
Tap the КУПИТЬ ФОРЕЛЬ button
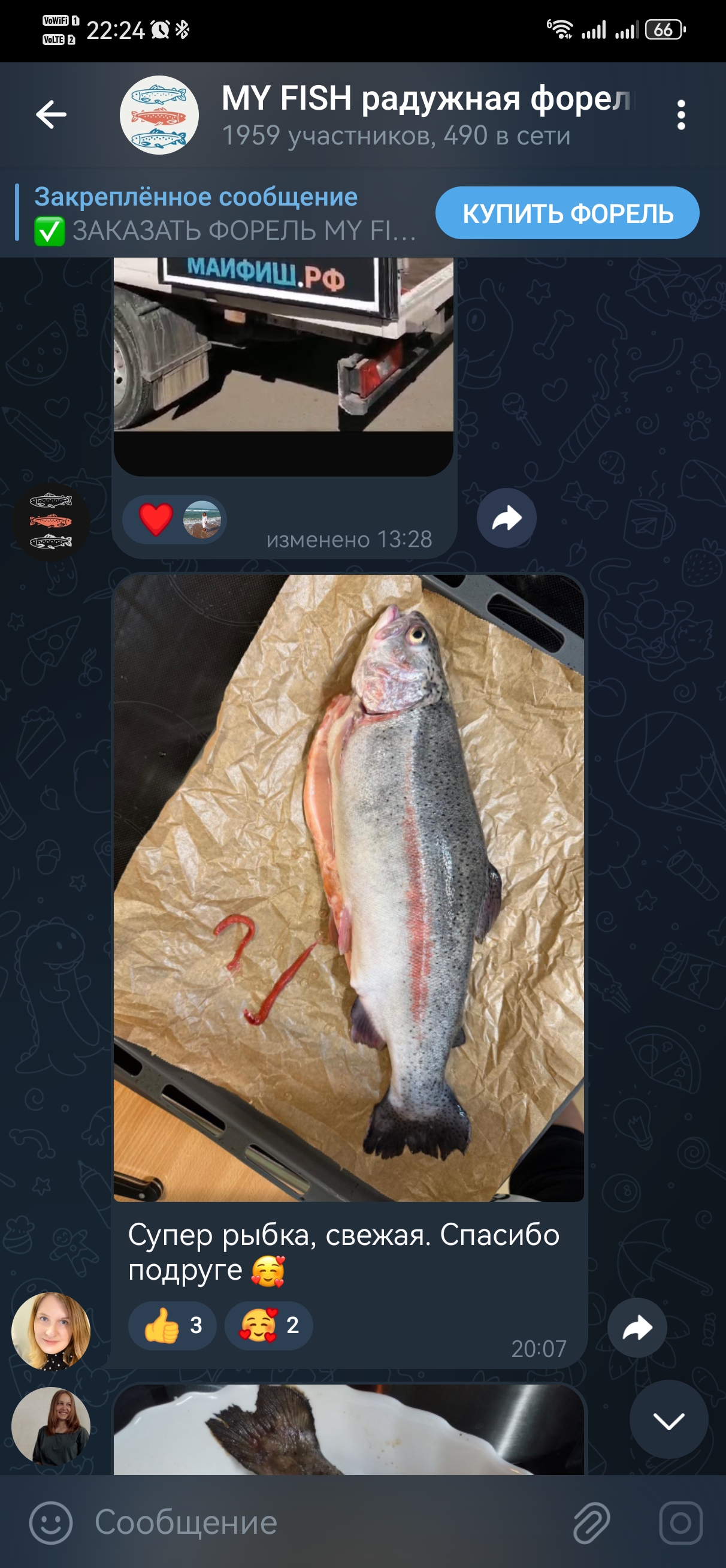pyautogui.click(x=567, y=213)
